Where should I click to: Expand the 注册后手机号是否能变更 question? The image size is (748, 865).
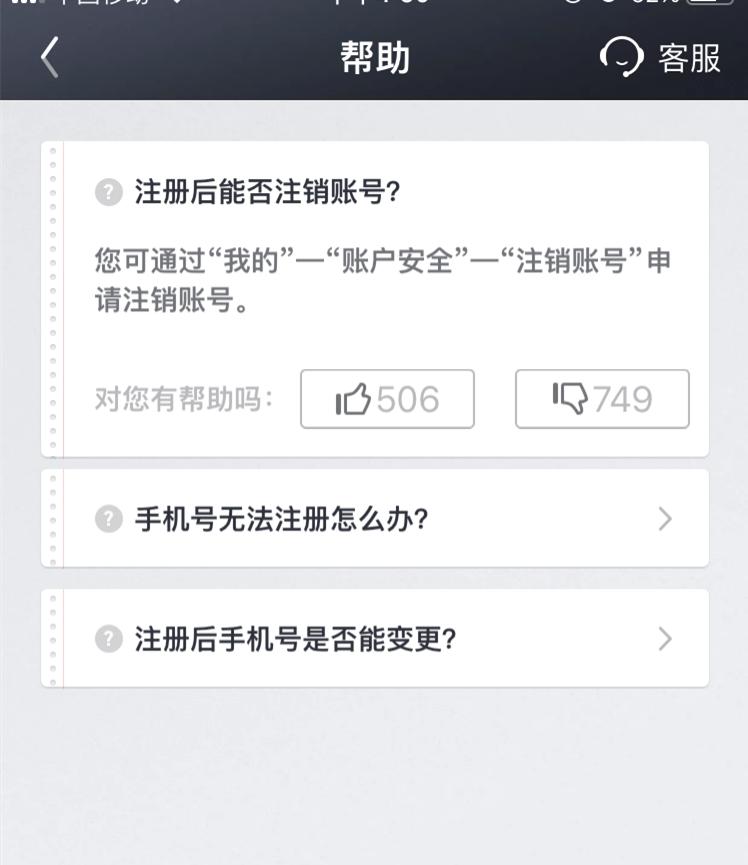(374, 638)
